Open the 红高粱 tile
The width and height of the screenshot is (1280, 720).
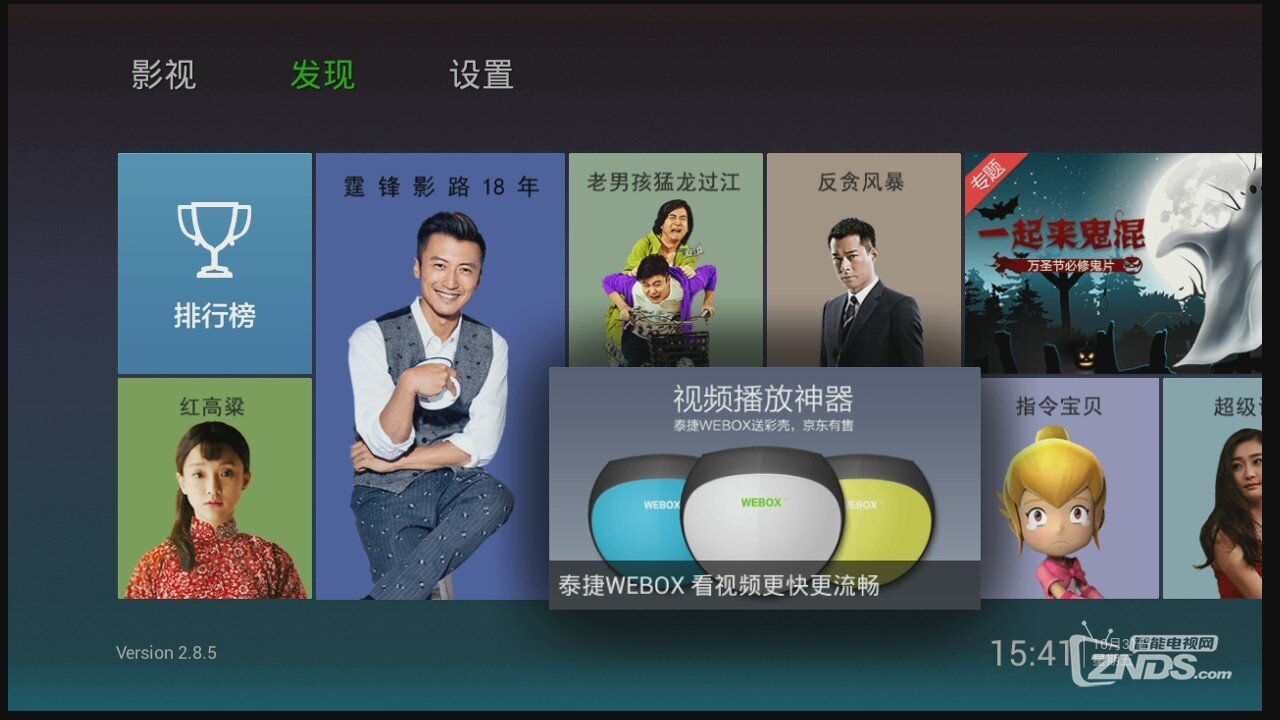[215, 489]
